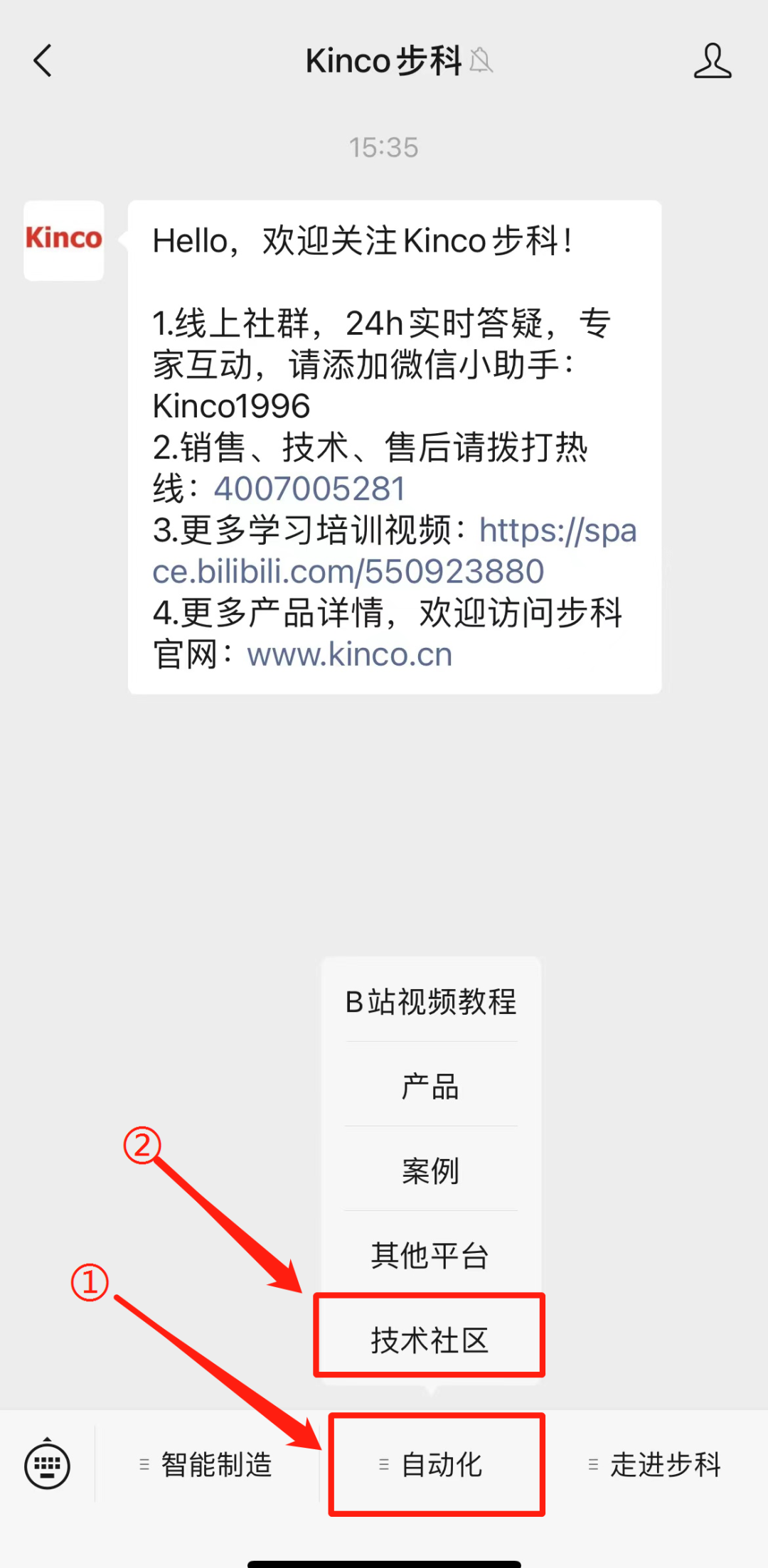
Task: Go back from Kinco步科 chat
Action: 43,60
